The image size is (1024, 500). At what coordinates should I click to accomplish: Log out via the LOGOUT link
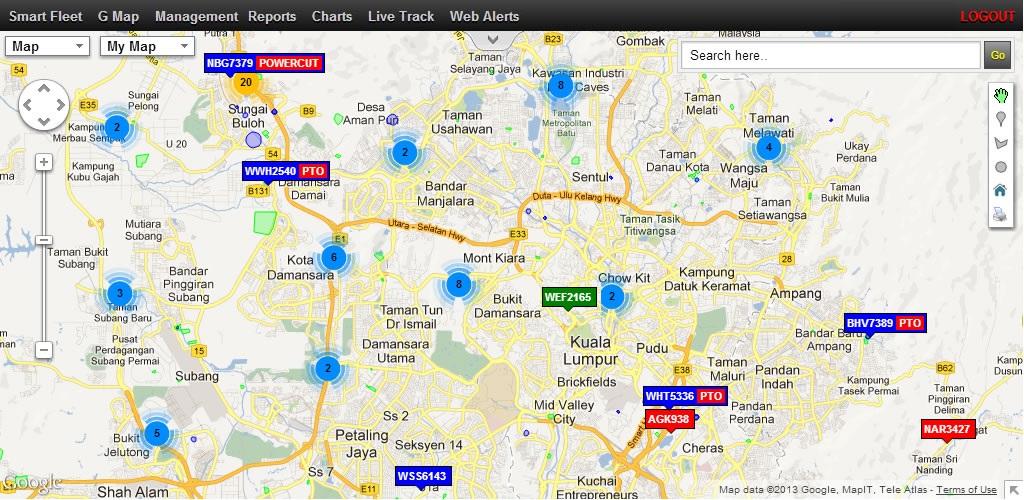pyautogui.click(x=986, y=16)
